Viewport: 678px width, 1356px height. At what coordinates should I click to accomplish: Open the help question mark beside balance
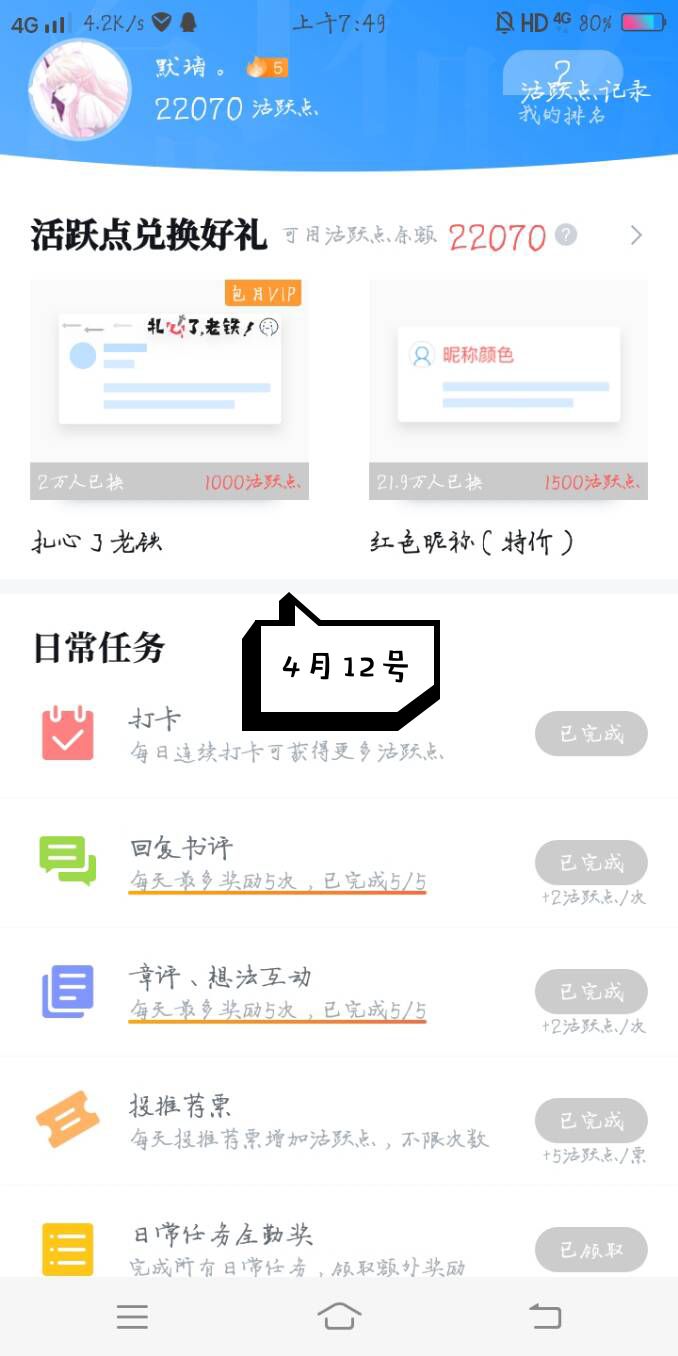(566, 236)
